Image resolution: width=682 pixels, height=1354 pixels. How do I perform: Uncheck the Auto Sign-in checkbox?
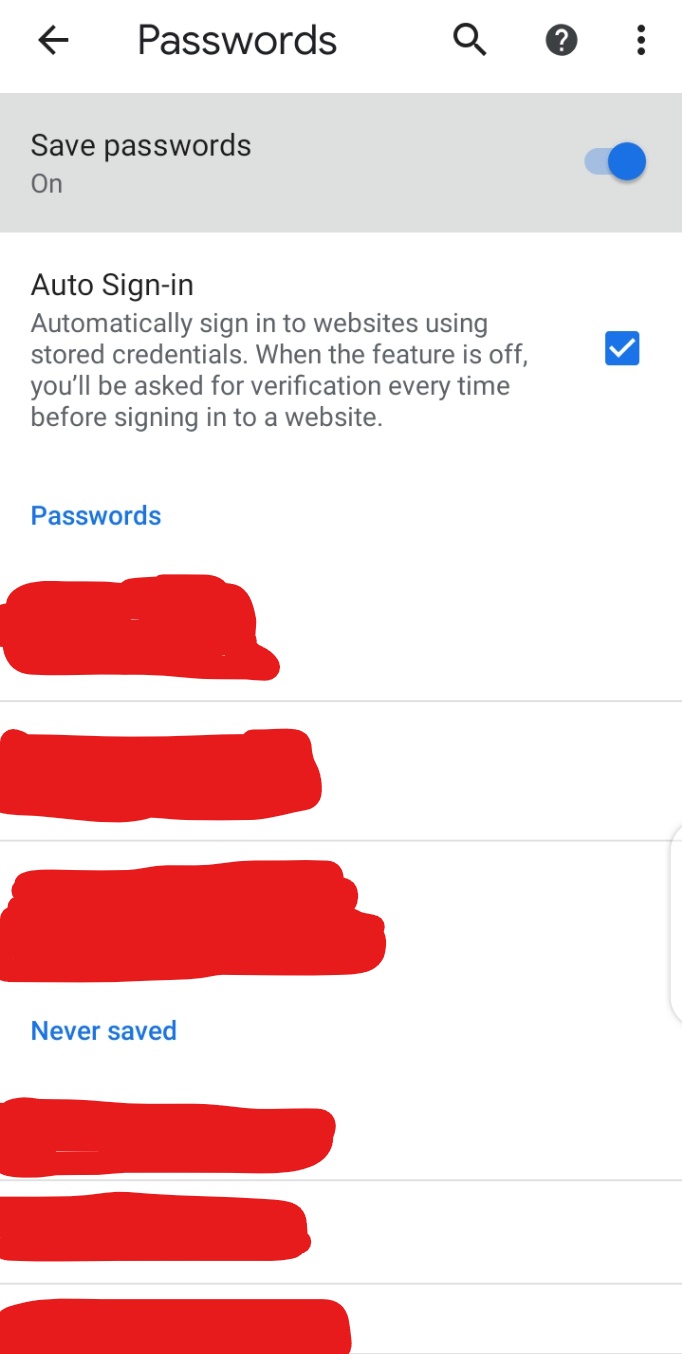[622, 349]
